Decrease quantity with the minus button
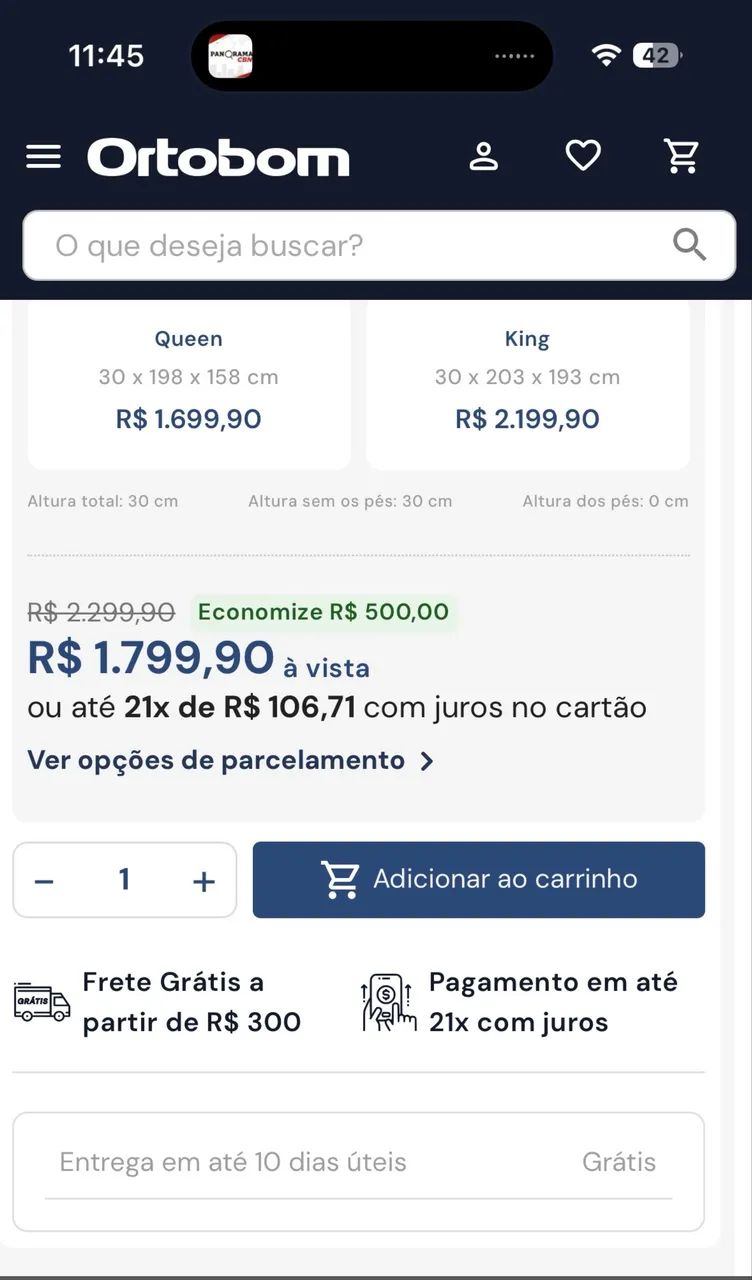 pyautogui.click(x=44, y=881)
